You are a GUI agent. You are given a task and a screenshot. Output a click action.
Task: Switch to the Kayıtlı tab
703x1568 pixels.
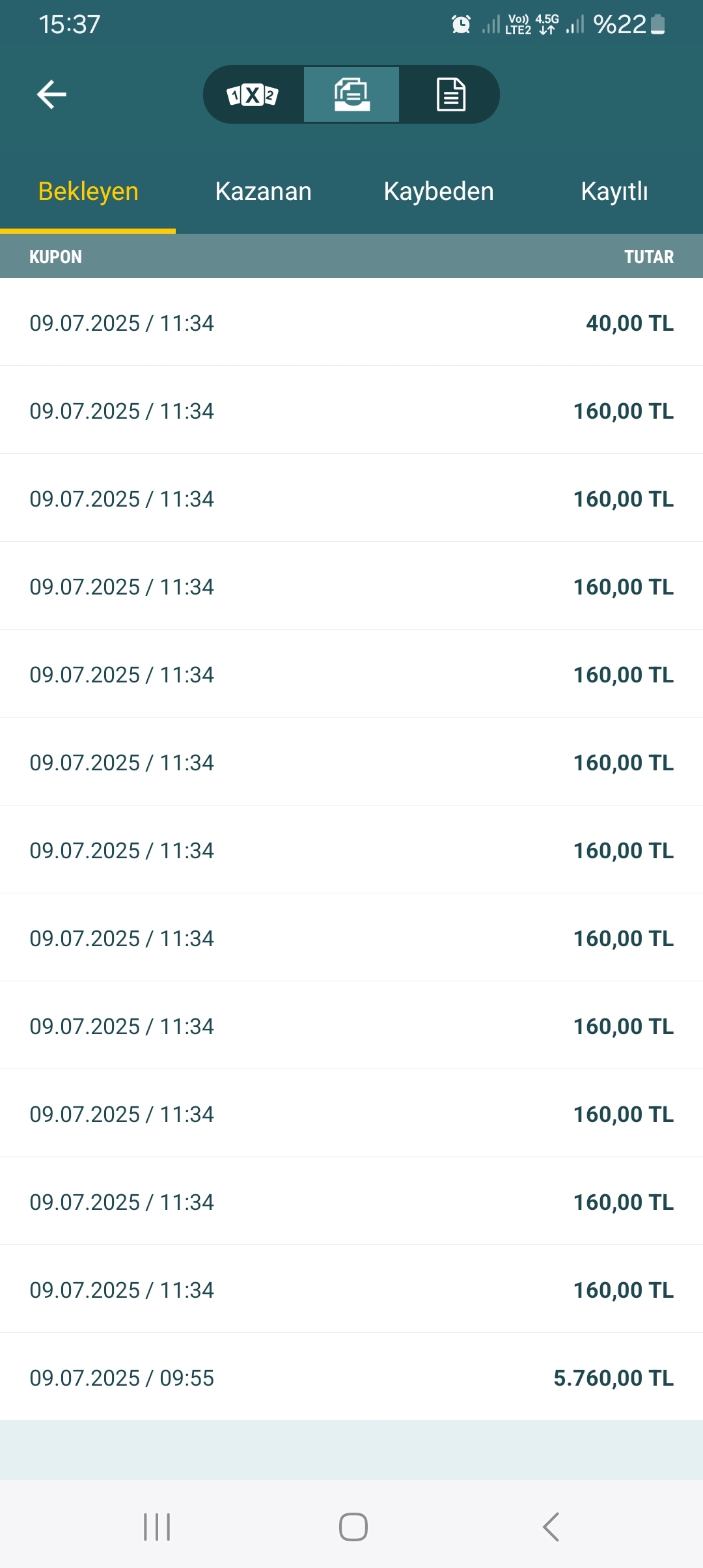[615, 191]
